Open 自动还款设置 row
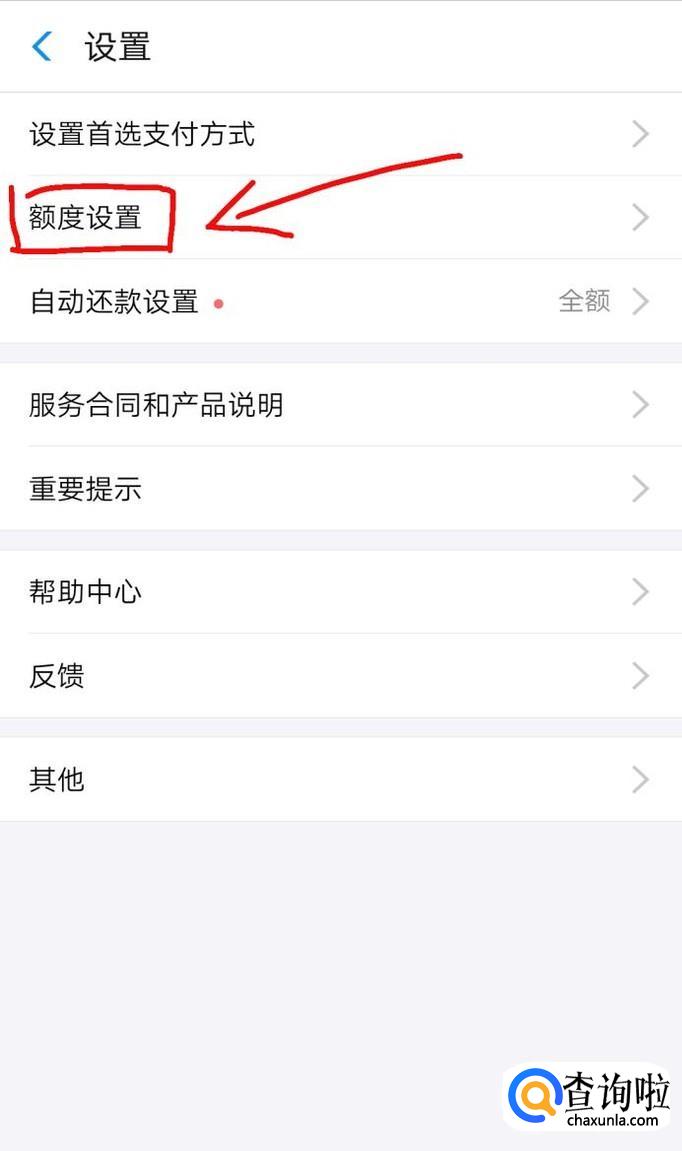This screenshot has width=682, height=1151. click(340, 301)
